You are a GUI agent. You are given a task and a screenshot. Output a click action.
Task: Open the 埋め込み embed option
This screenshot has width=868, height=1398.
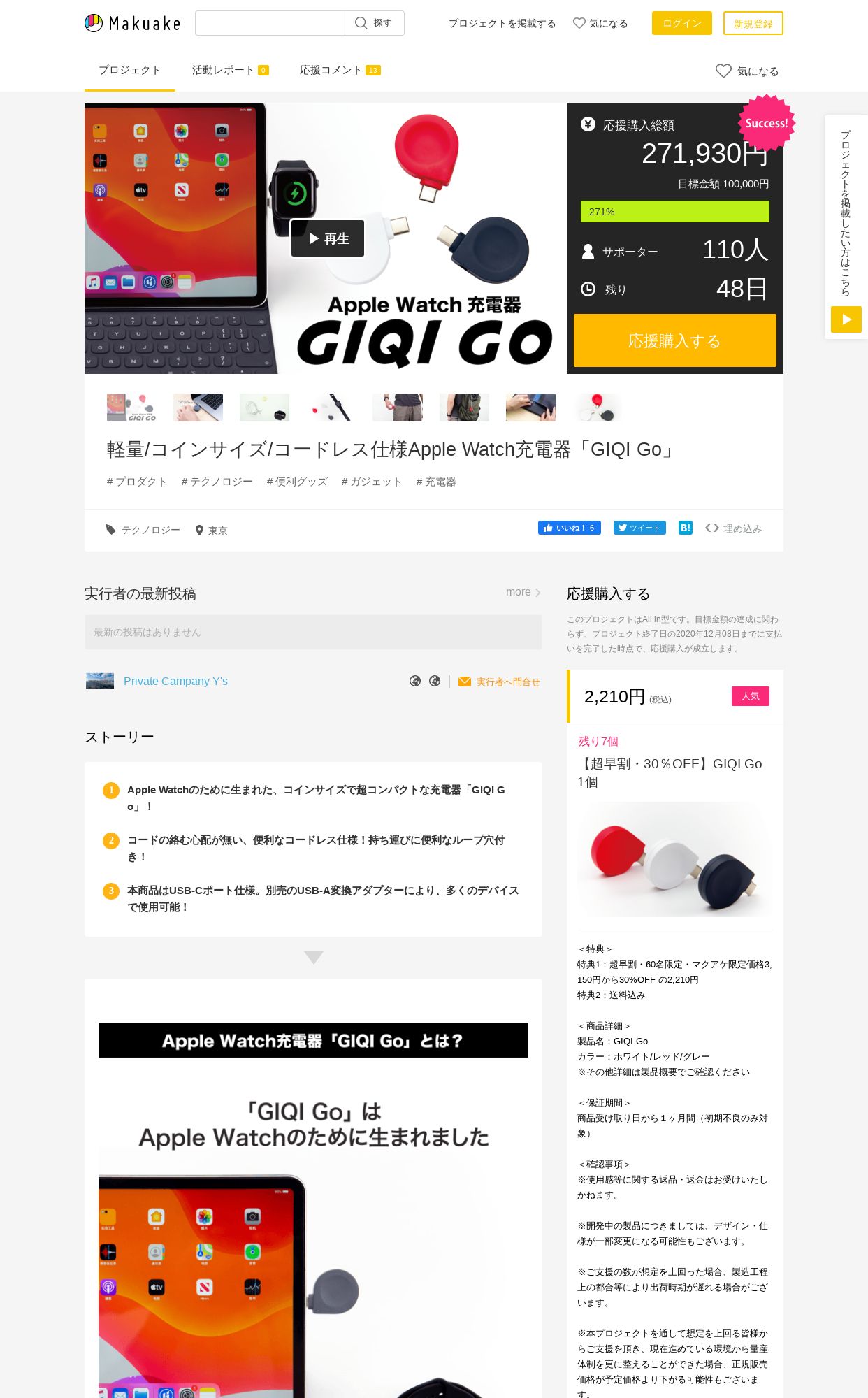[733, 528]
